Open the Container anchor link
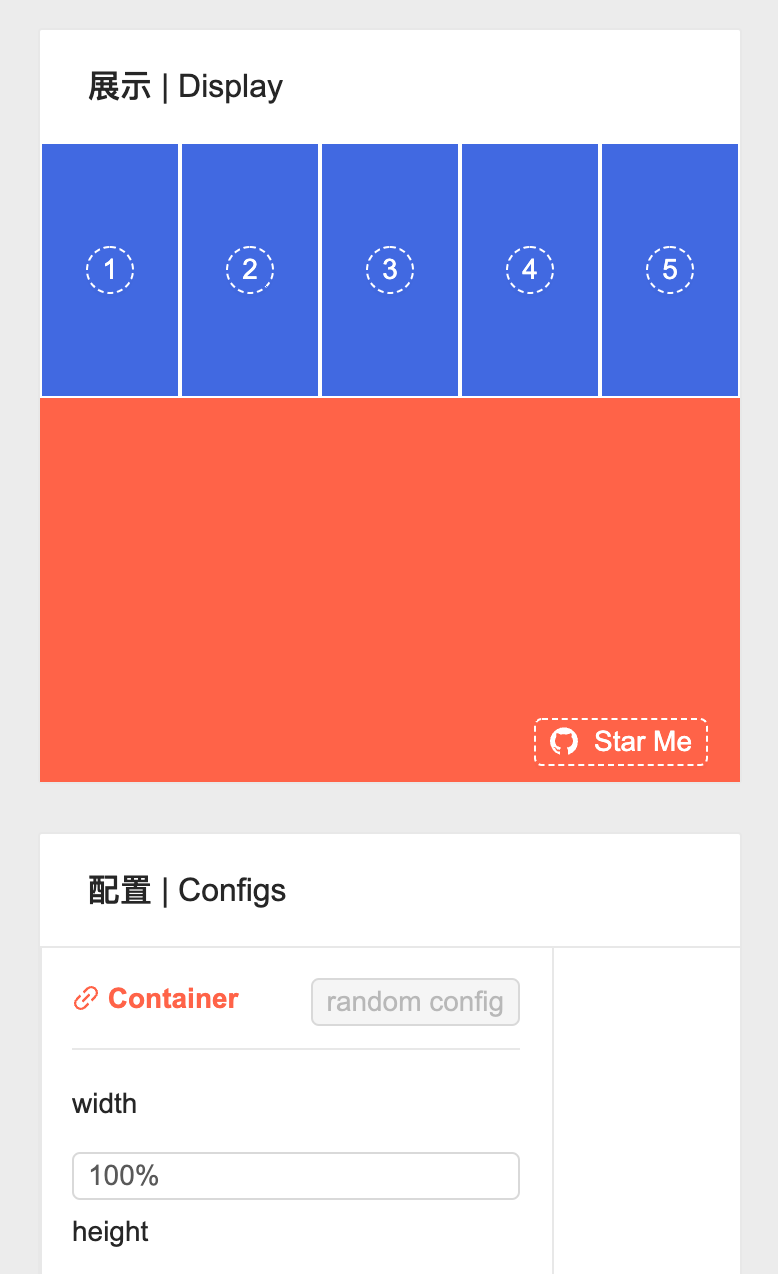Viewport: 778px width, 1274px height. click(x=156, y=999)
